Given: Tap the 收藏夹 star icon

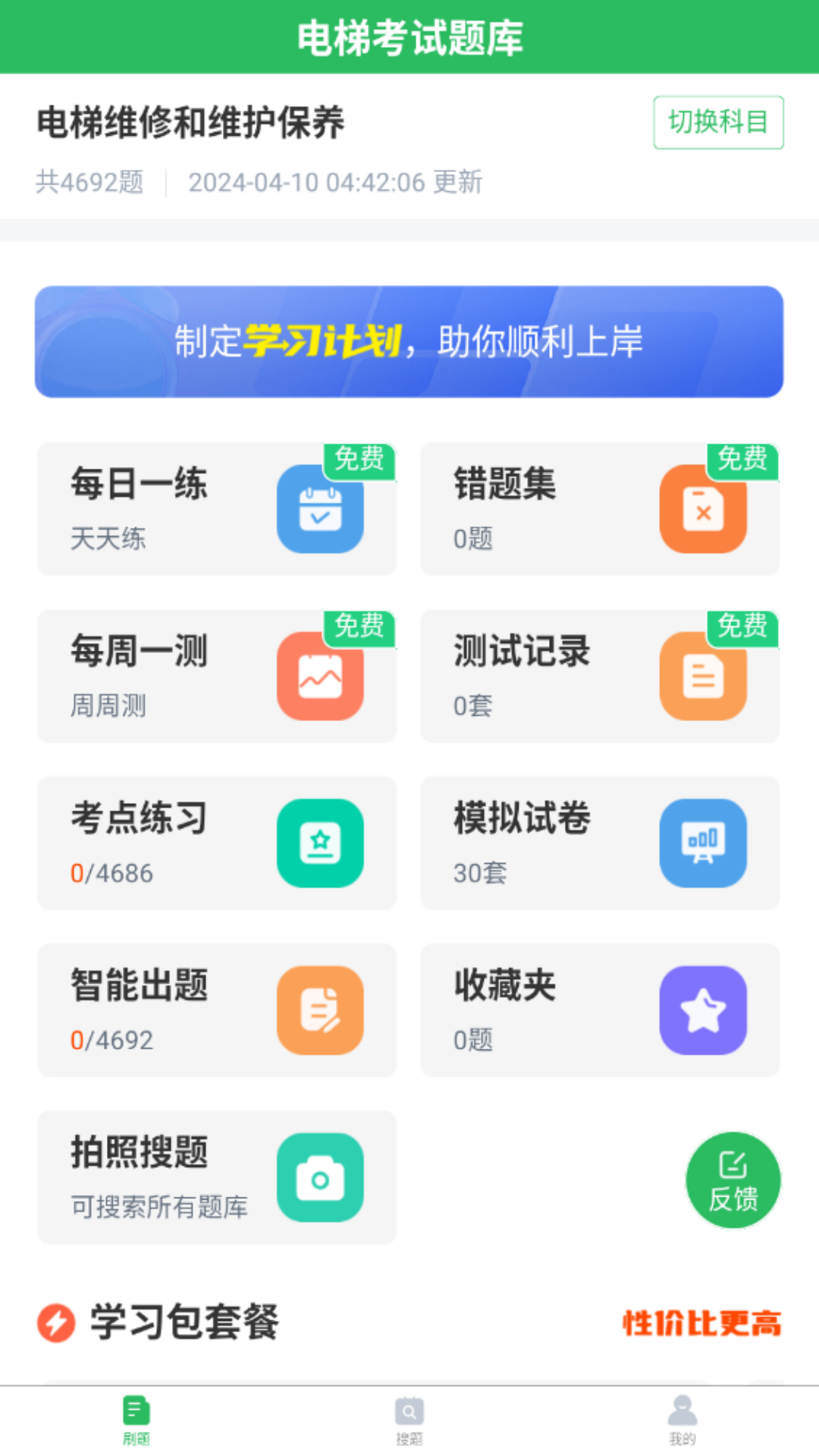Looking at the screenshot, I should [x=703, y=1010].
